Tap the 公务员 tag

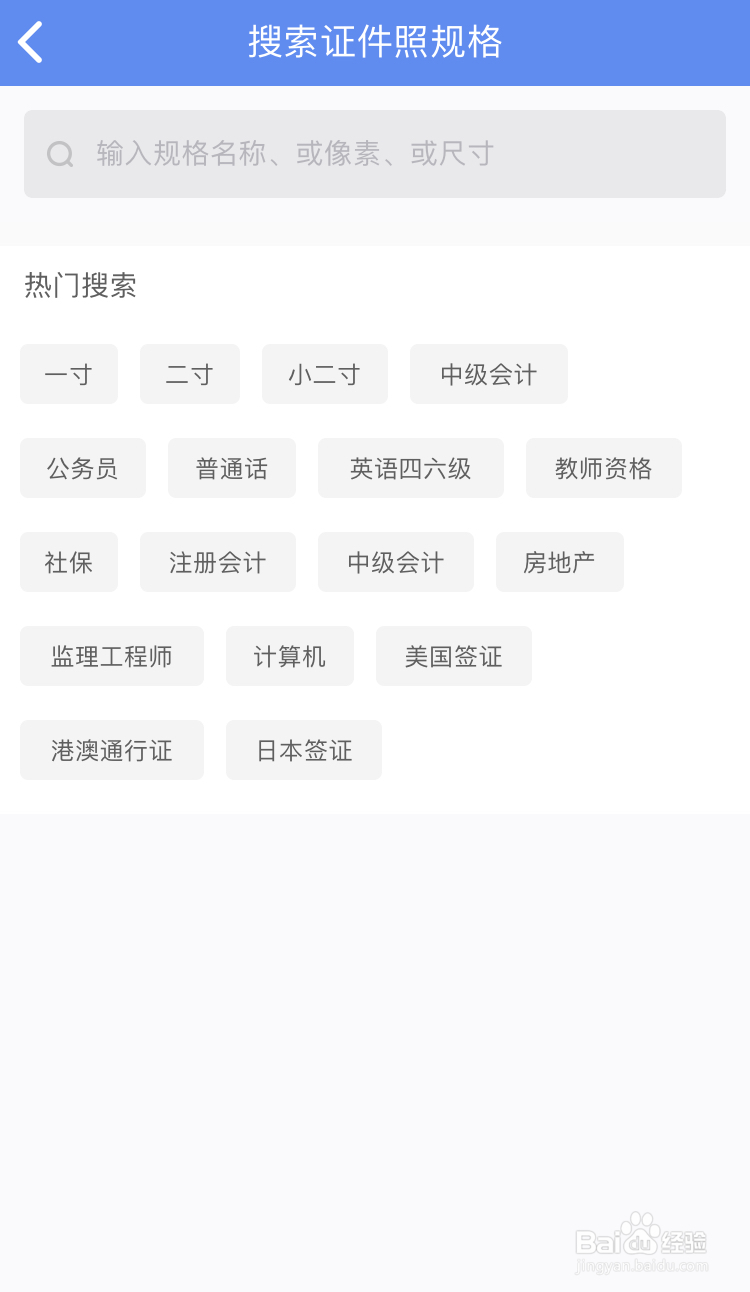(82, 468)
